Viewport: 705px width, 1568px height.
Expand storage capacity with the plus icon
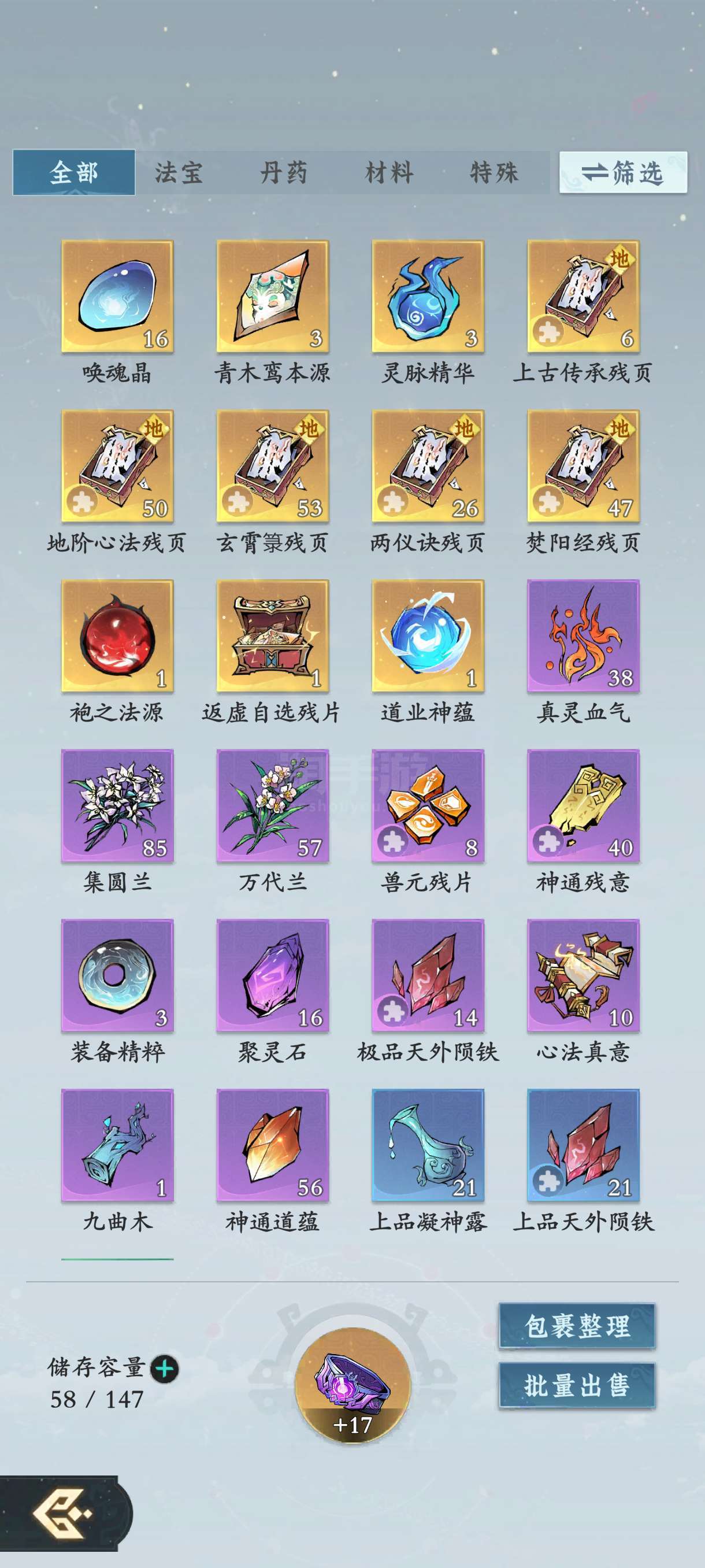click(164, 1369)
